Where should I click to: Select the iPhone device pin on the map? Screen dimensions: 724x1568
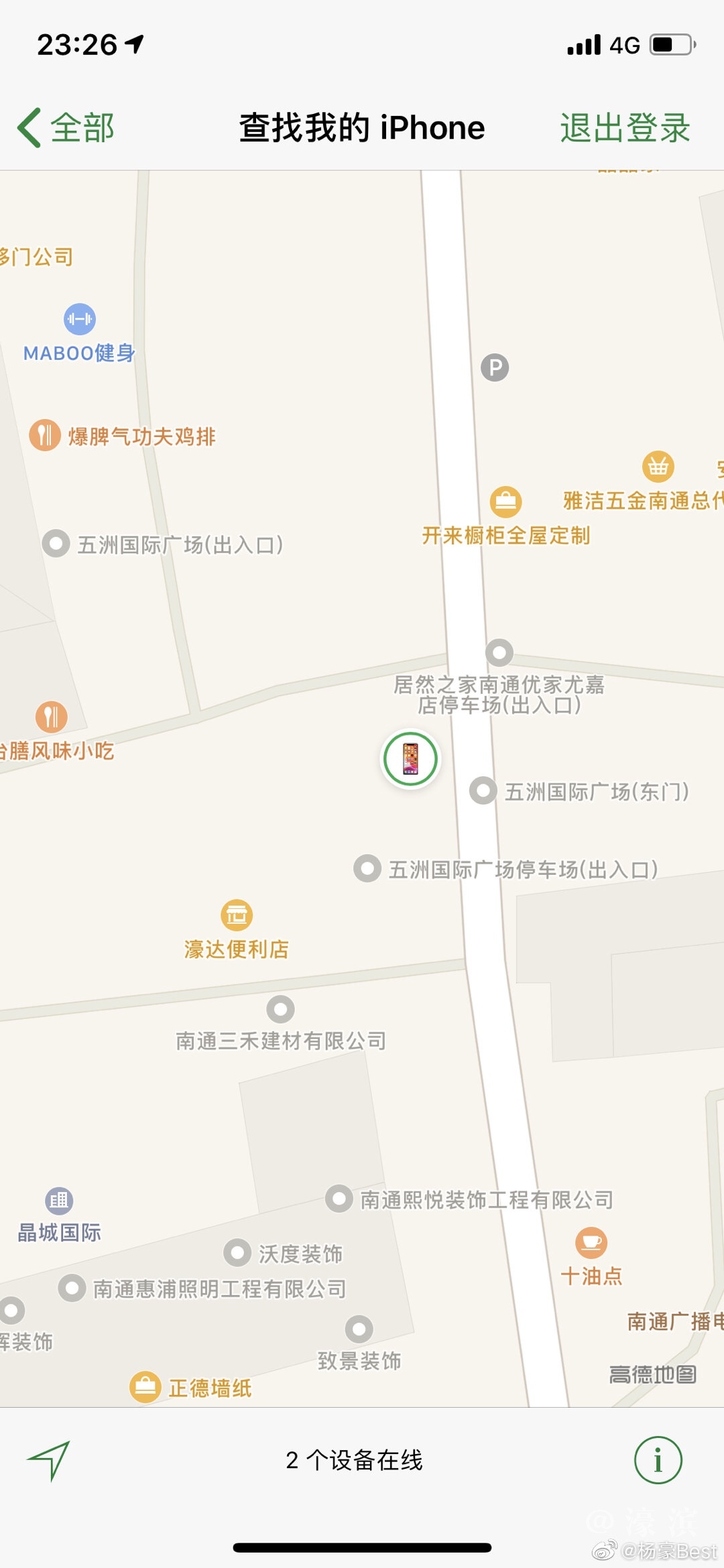pos(410,759)
